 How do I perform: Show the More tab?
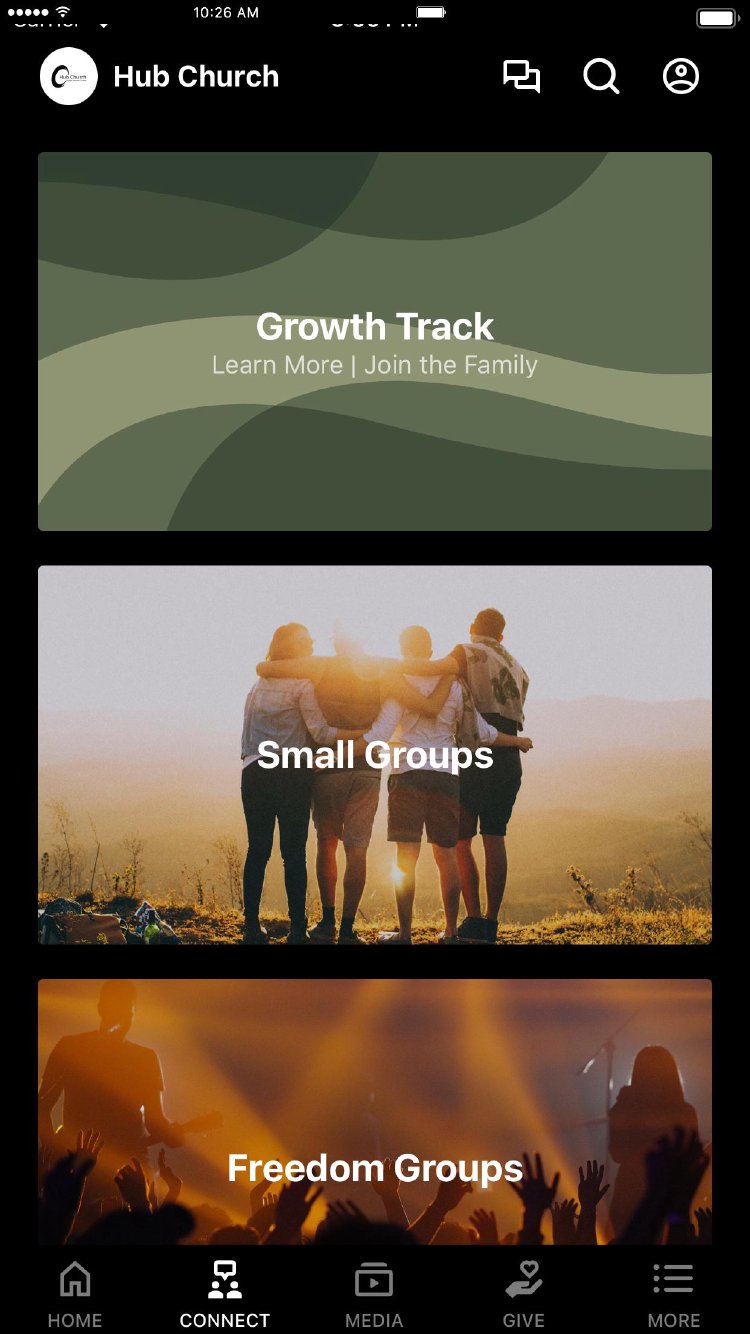(x=674, y=1292)
